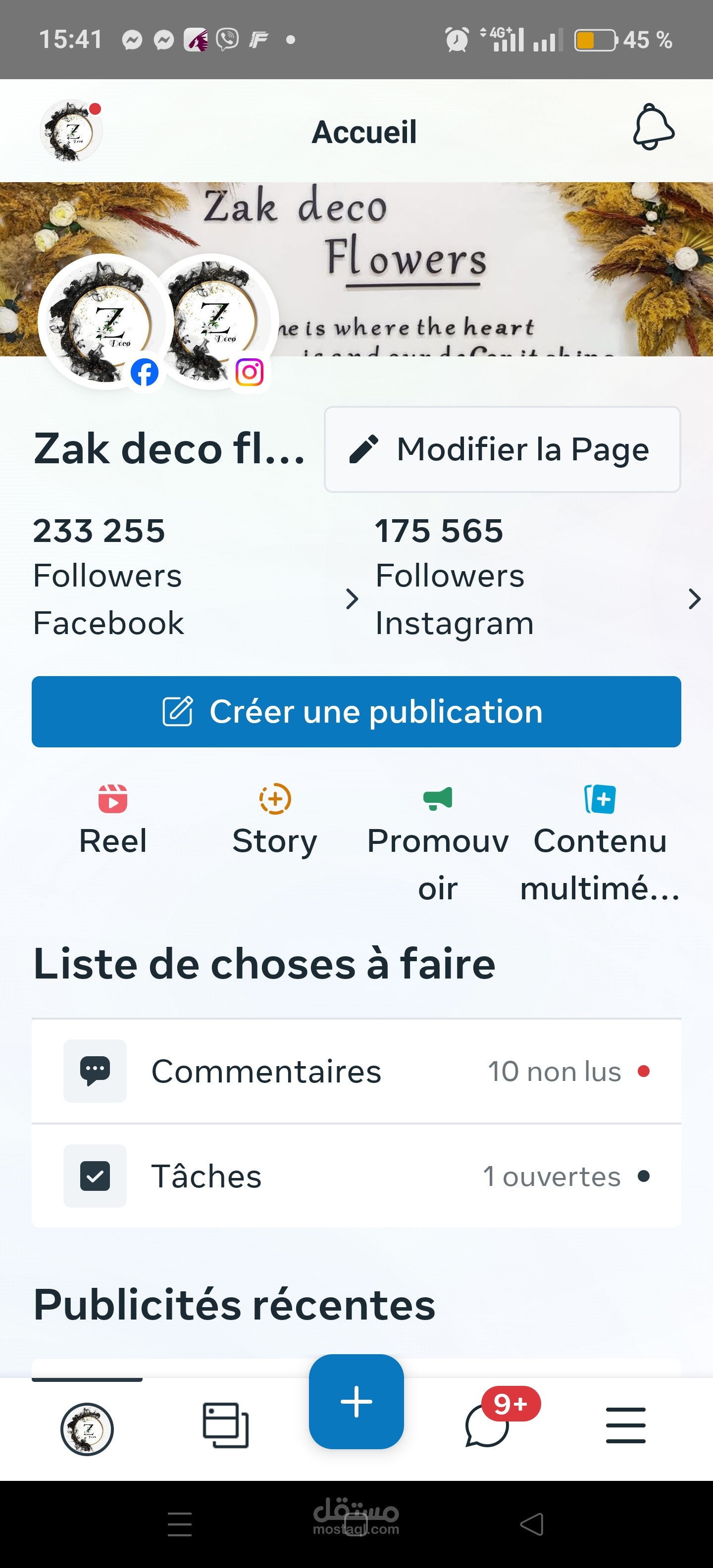The width and height of the screenshot is (713, 1568).
Task: Switch to the content tab in bottom bar
Action: click(225, 1425)
